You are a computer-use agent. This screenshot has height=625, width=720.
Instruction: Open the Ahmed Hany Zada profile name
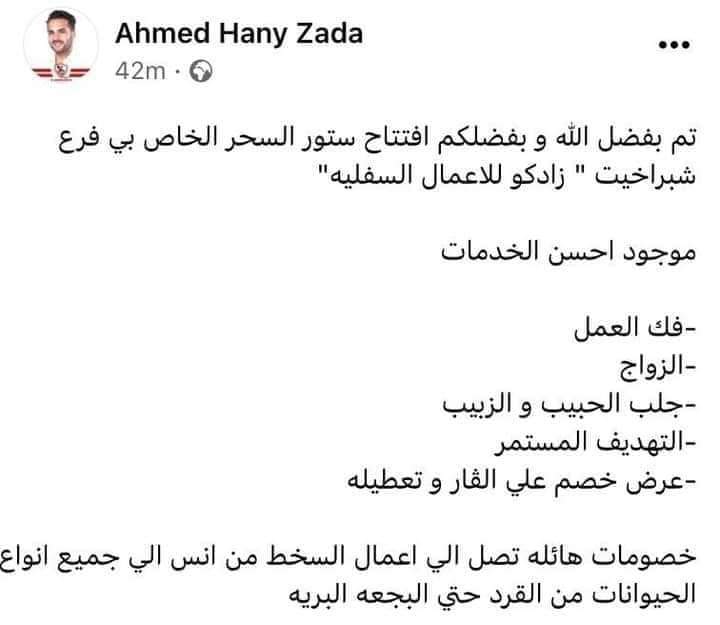coord(240,35)
